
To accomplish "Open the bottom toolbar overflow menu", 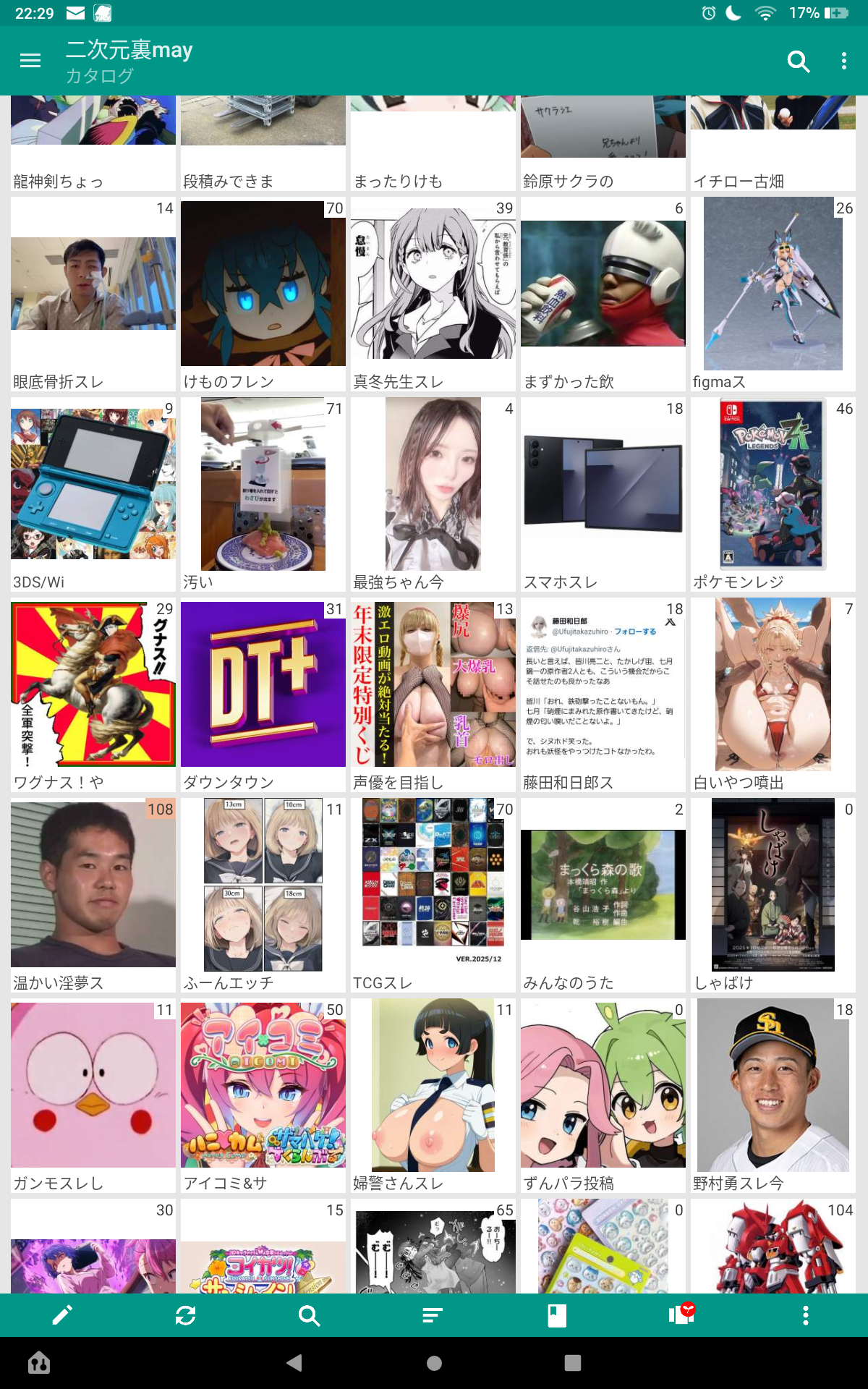I will (805, 1315).
